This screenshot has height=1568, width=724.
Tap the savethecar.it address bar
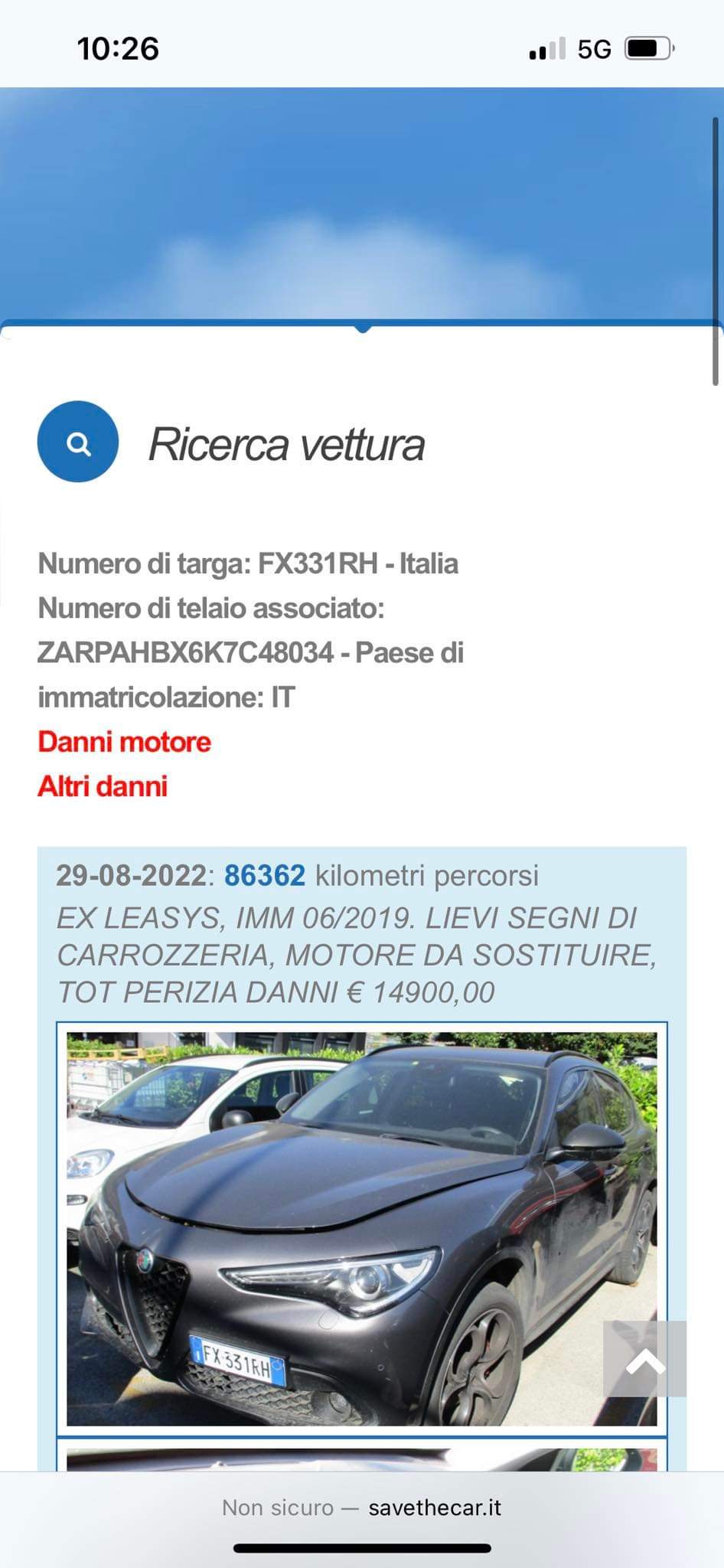pos(362,1508)
